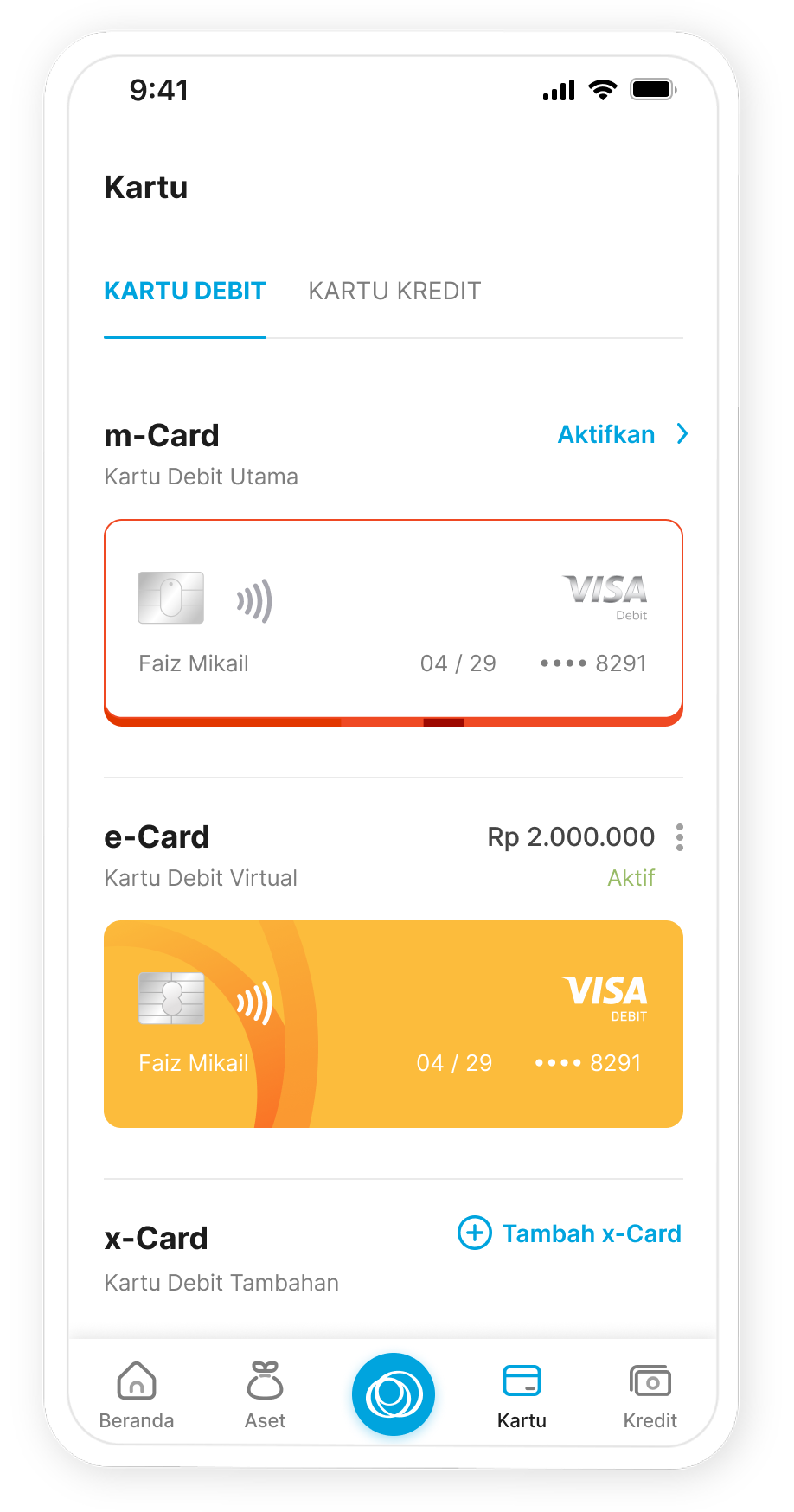Go to the Beranda tab
This screenshot has width=794, height=1512.
(x=137, y=1394)
